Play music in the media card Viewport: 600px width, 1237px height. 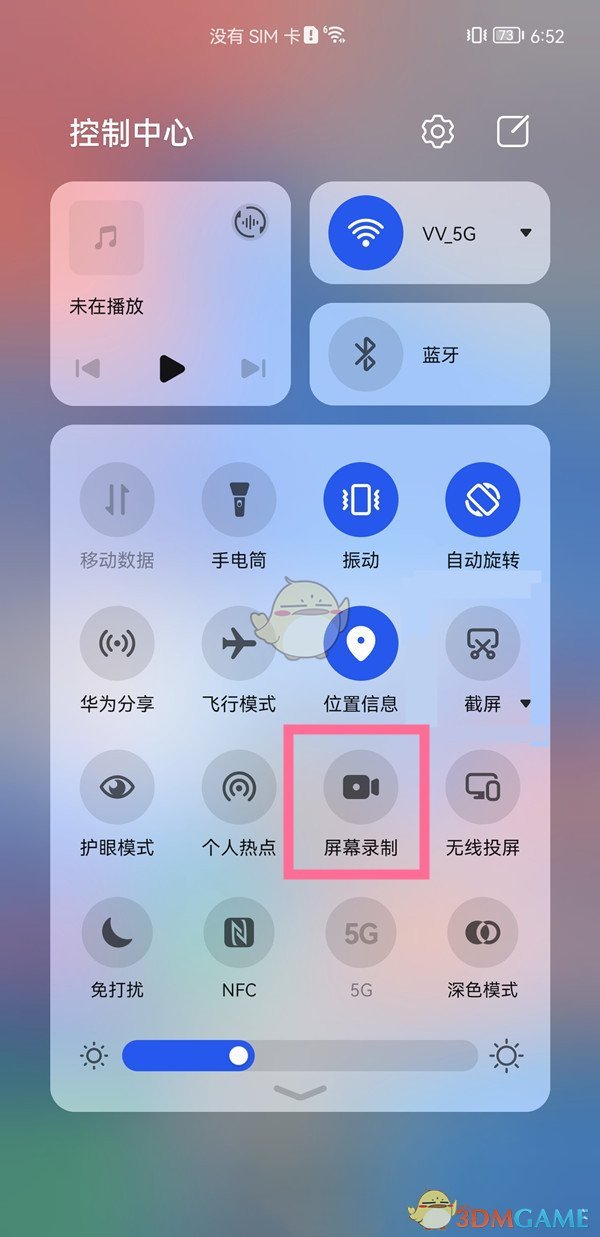point(172,369)
